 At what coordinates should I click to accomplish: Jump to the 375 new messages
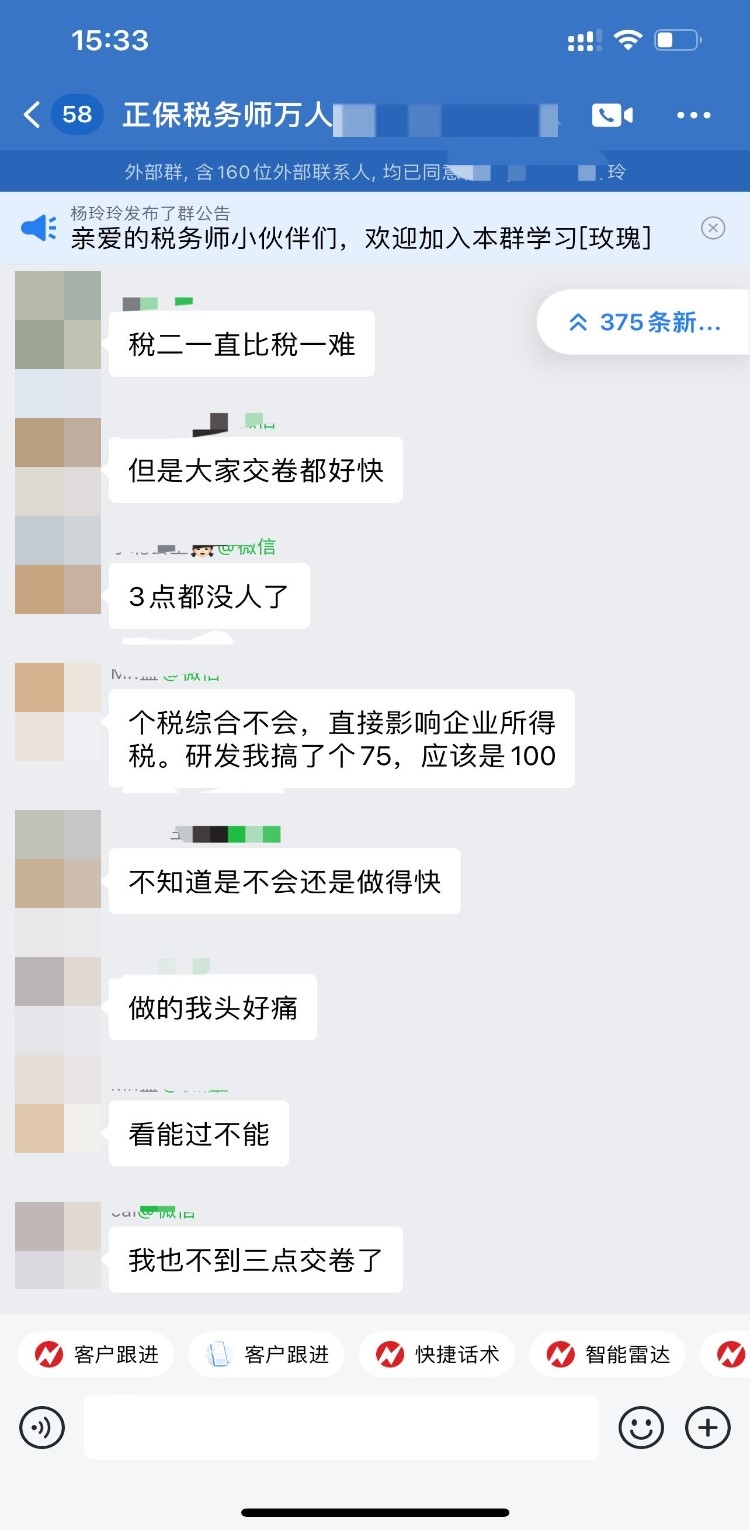(x=645, y=322)
